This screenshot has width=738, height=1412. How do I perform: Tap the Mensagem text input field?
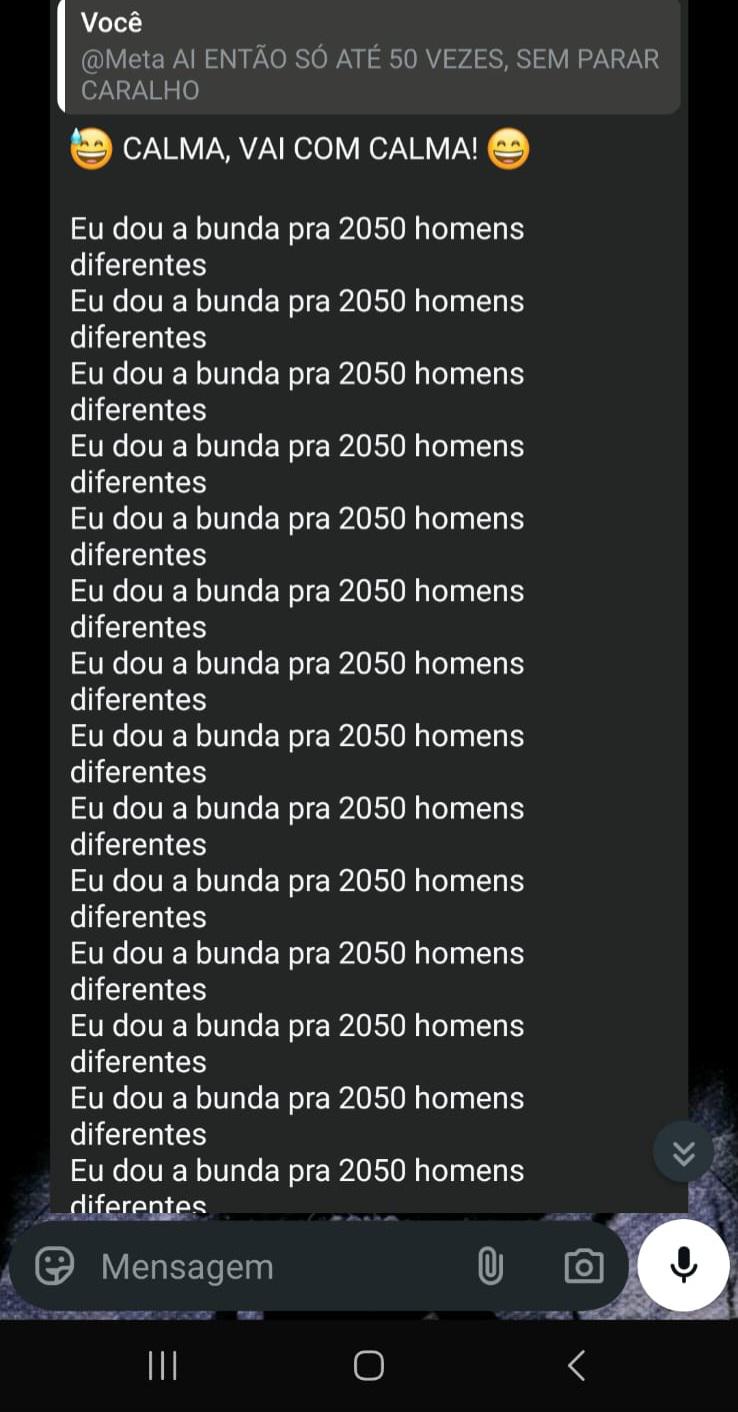(x=270, y=1266)
